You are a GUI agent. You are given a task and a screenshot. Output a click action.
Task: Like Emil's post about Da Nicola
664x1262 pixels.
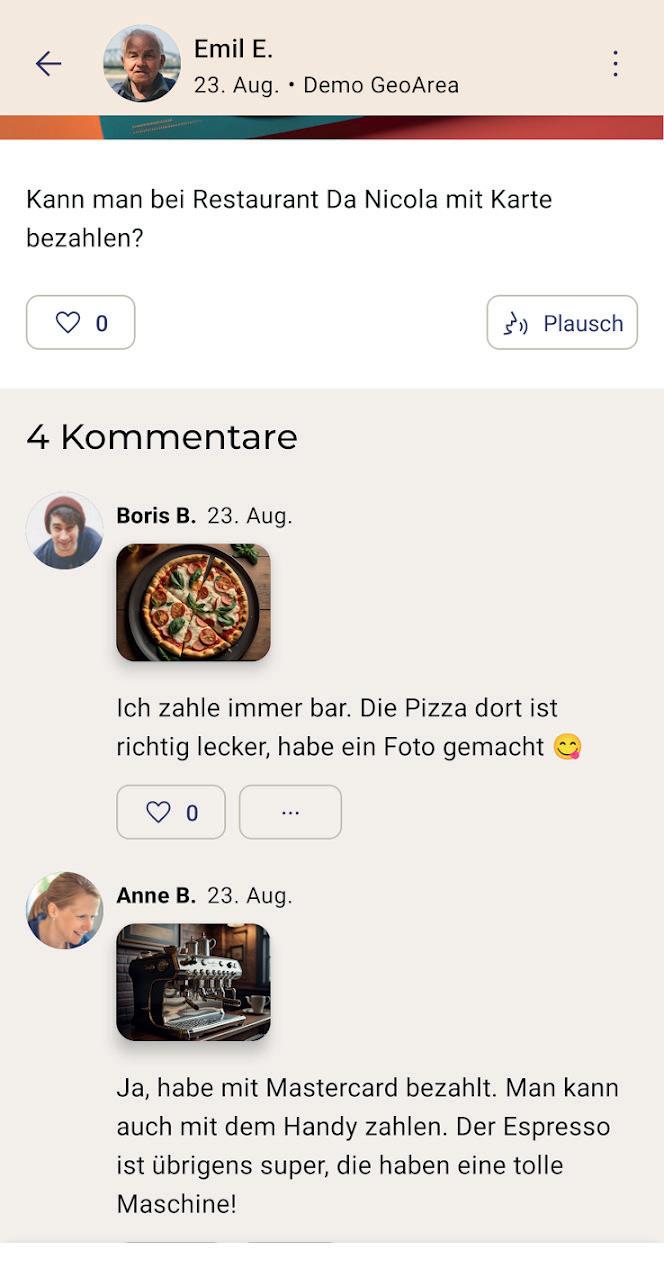click(81, 323)
